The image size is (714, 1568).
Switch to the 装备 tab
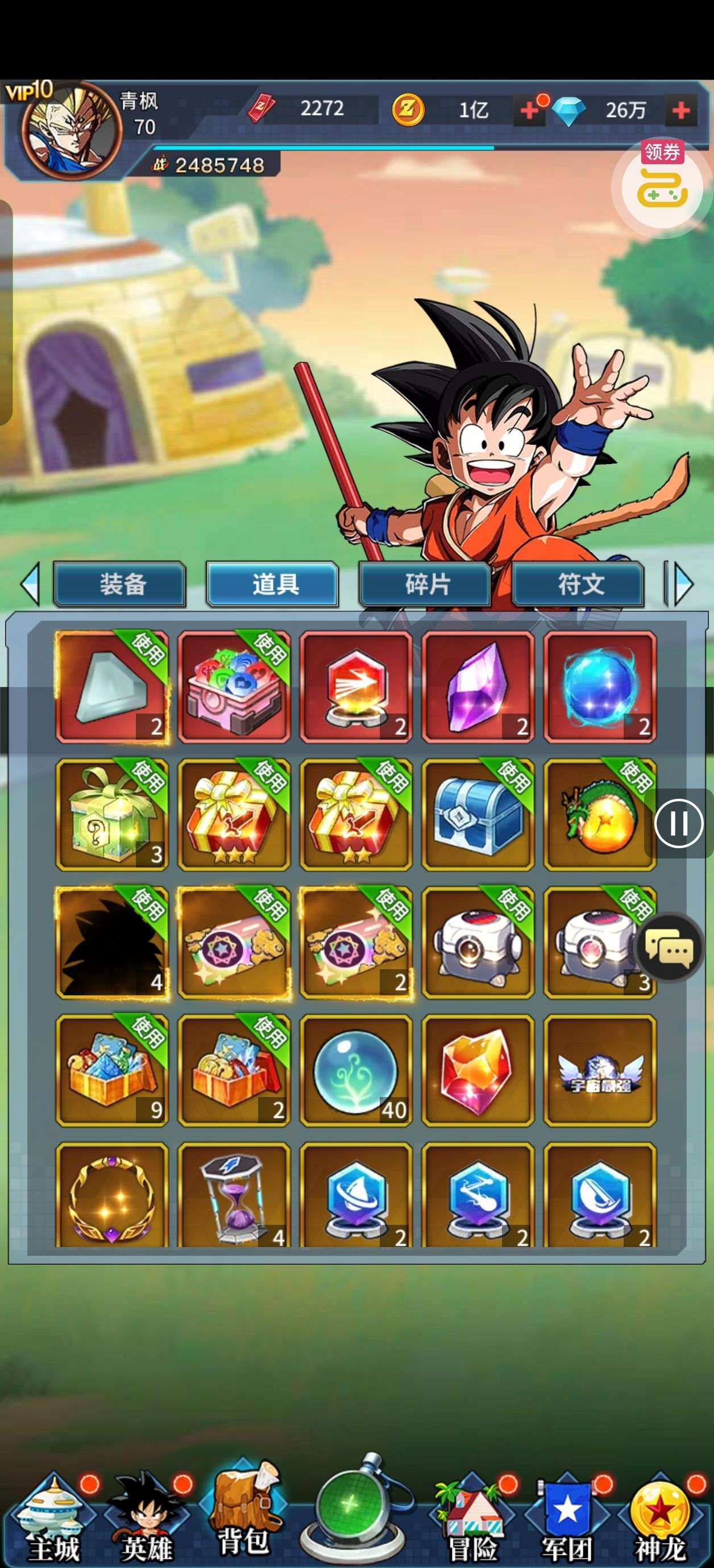tap(121, 585)
